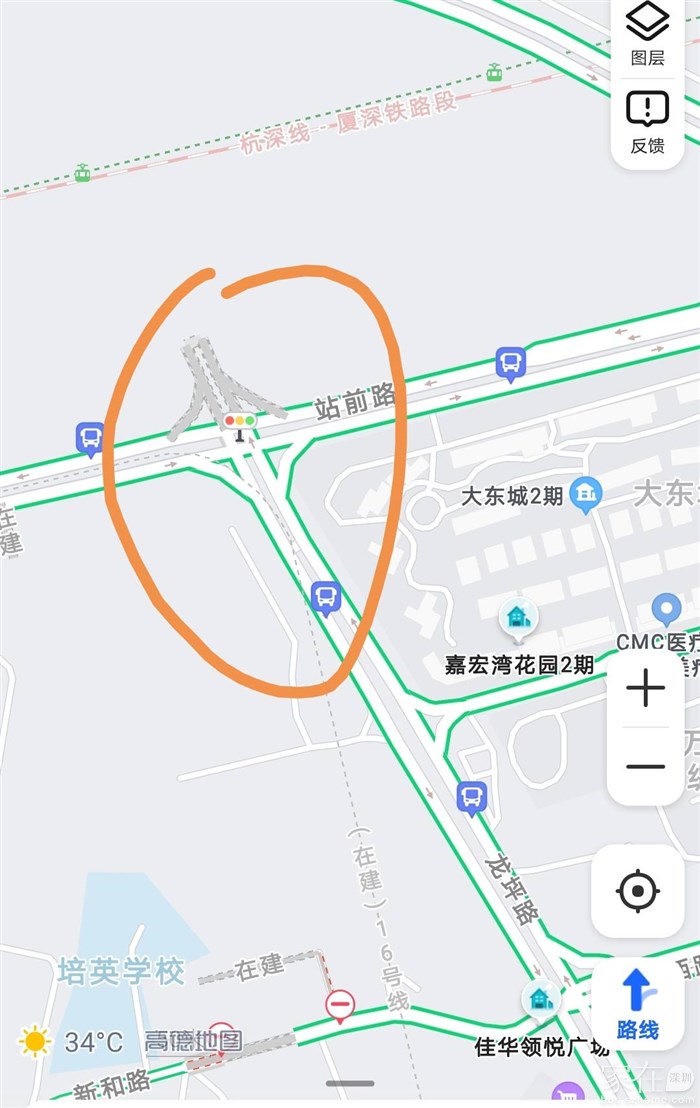Zoom in with the plus button
This screenshot has width=700, height=1108.
click(x=646, y=688)
